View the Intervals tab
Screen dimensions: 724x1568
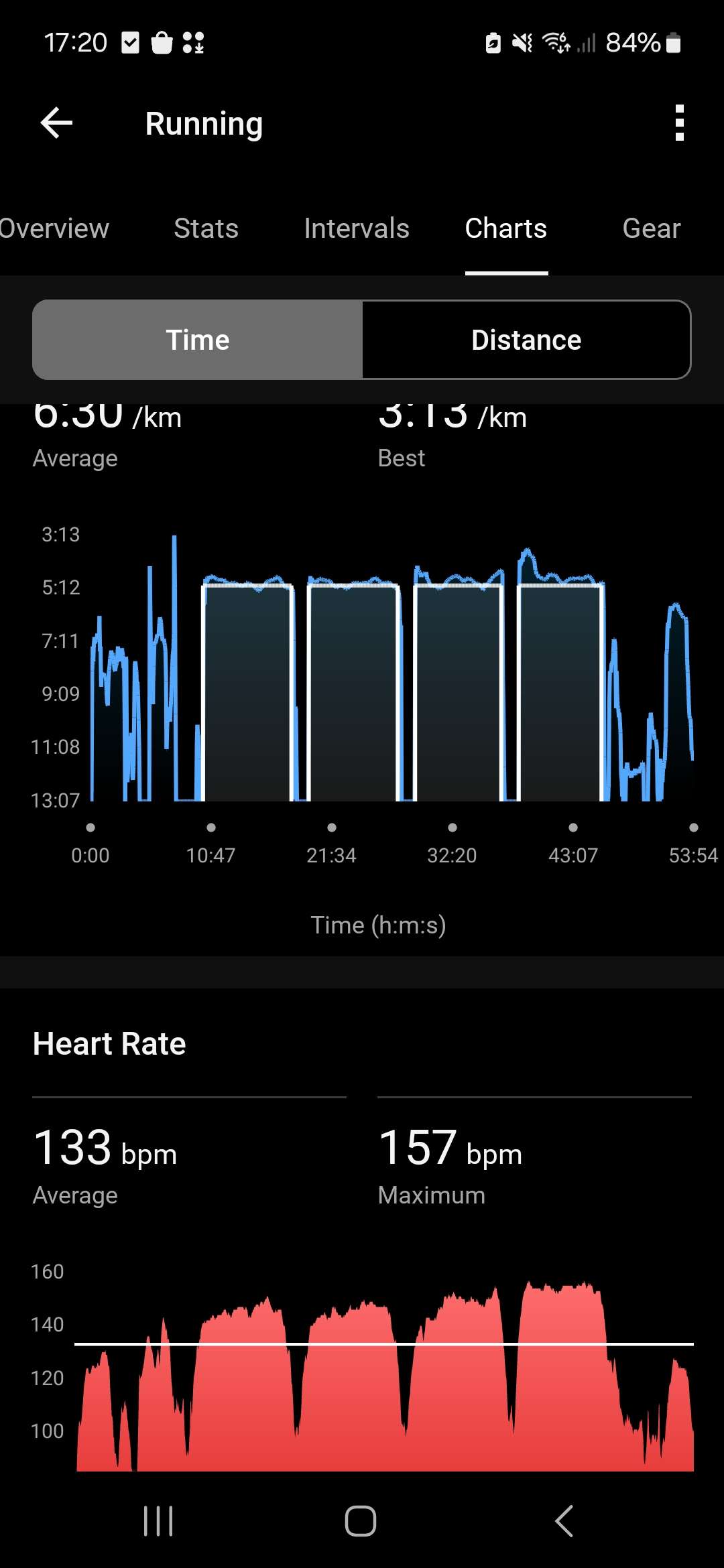pyautogui.click(x=356, y=228)
